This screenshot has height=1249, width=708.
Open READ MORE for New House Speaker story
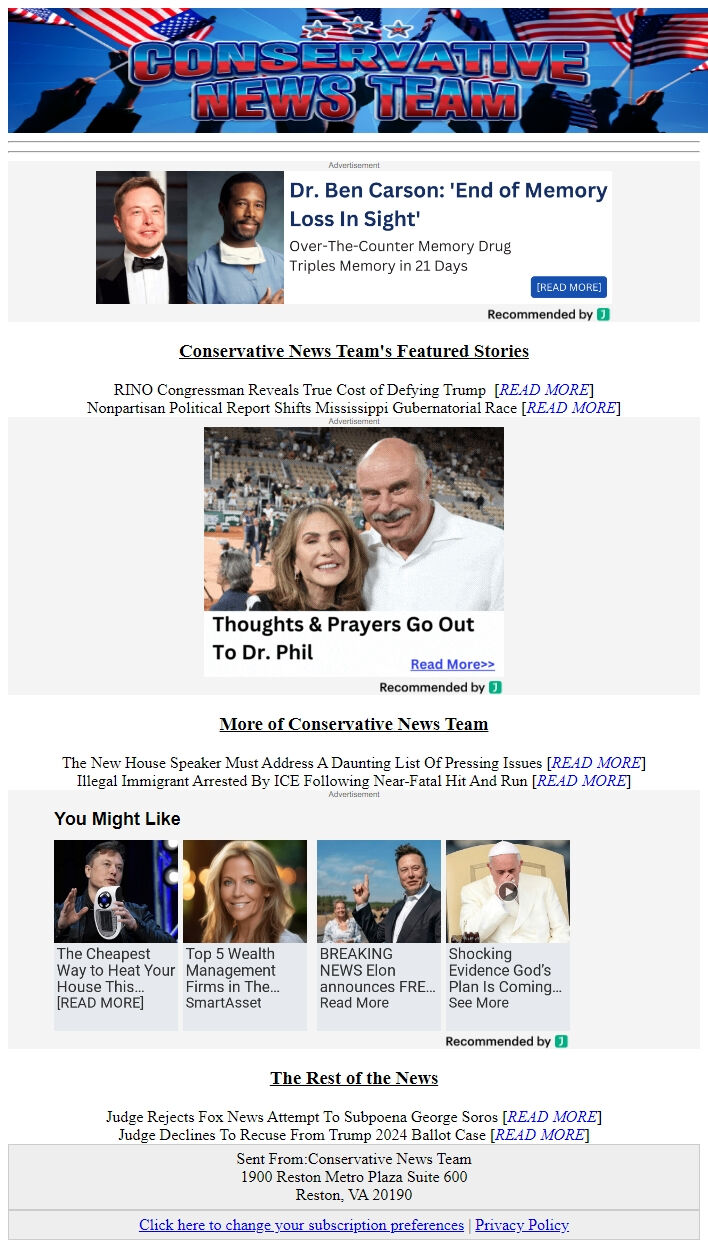tap(597, 763)
